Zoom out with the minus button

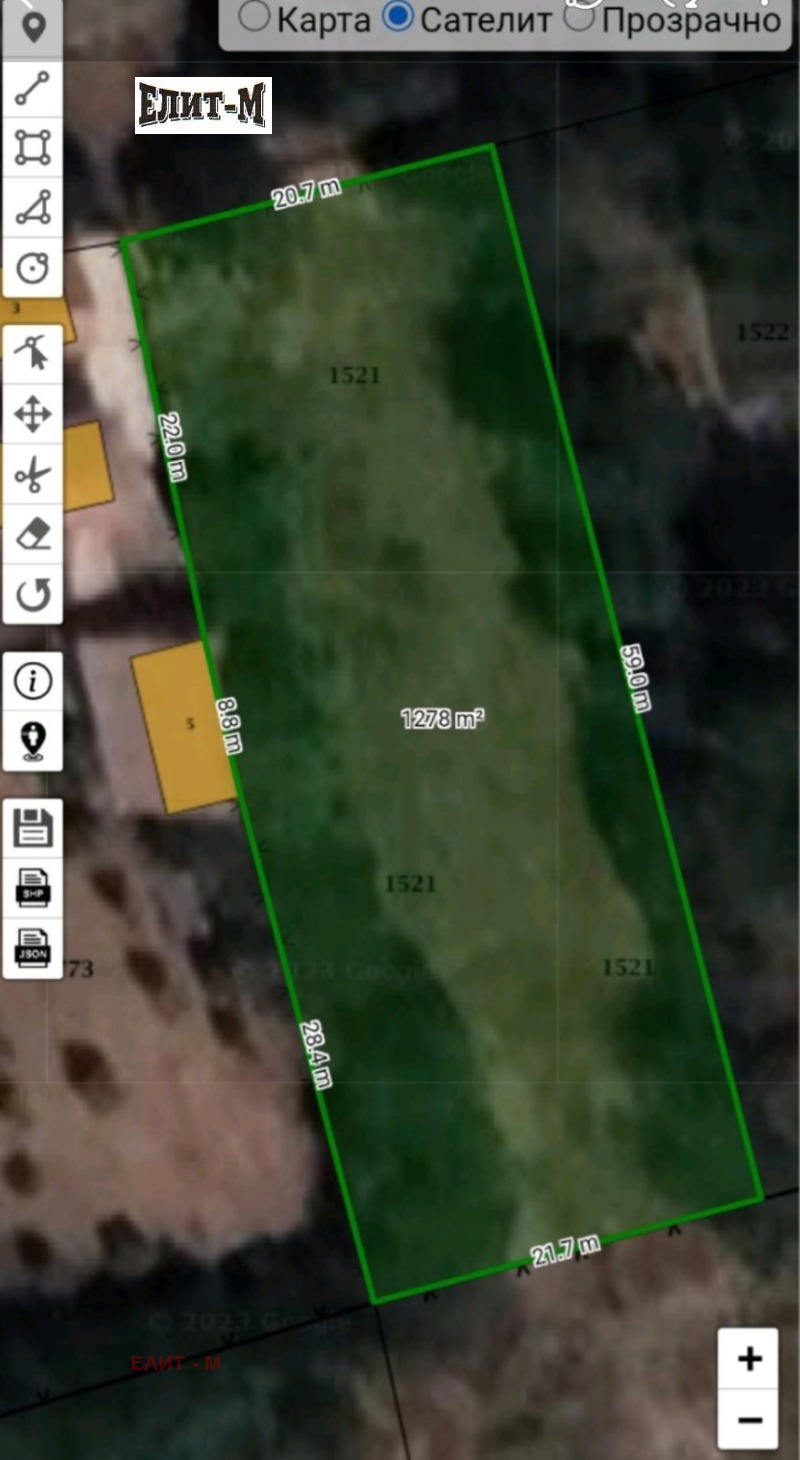[x=749, y=1420]
